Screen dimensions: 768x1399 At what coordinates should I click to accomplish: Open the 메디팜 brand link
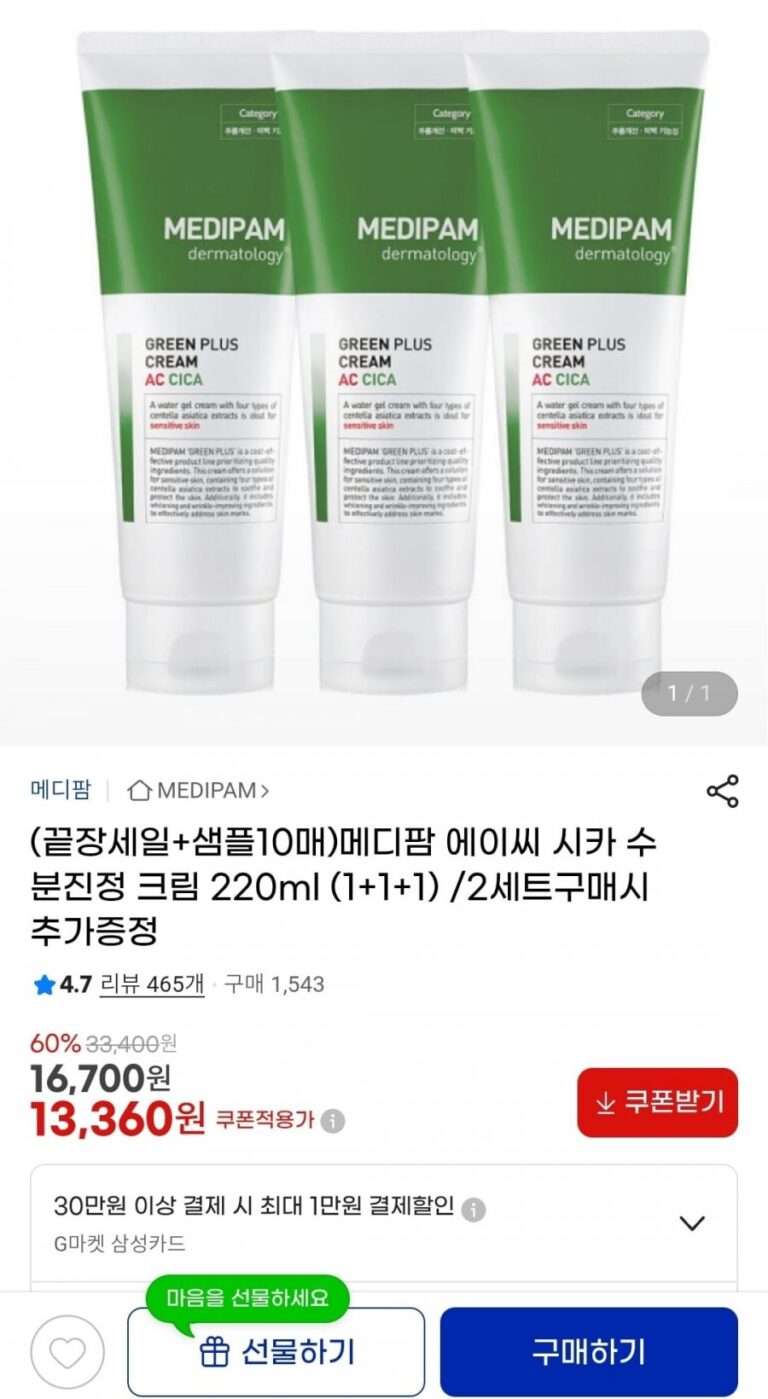60,790
